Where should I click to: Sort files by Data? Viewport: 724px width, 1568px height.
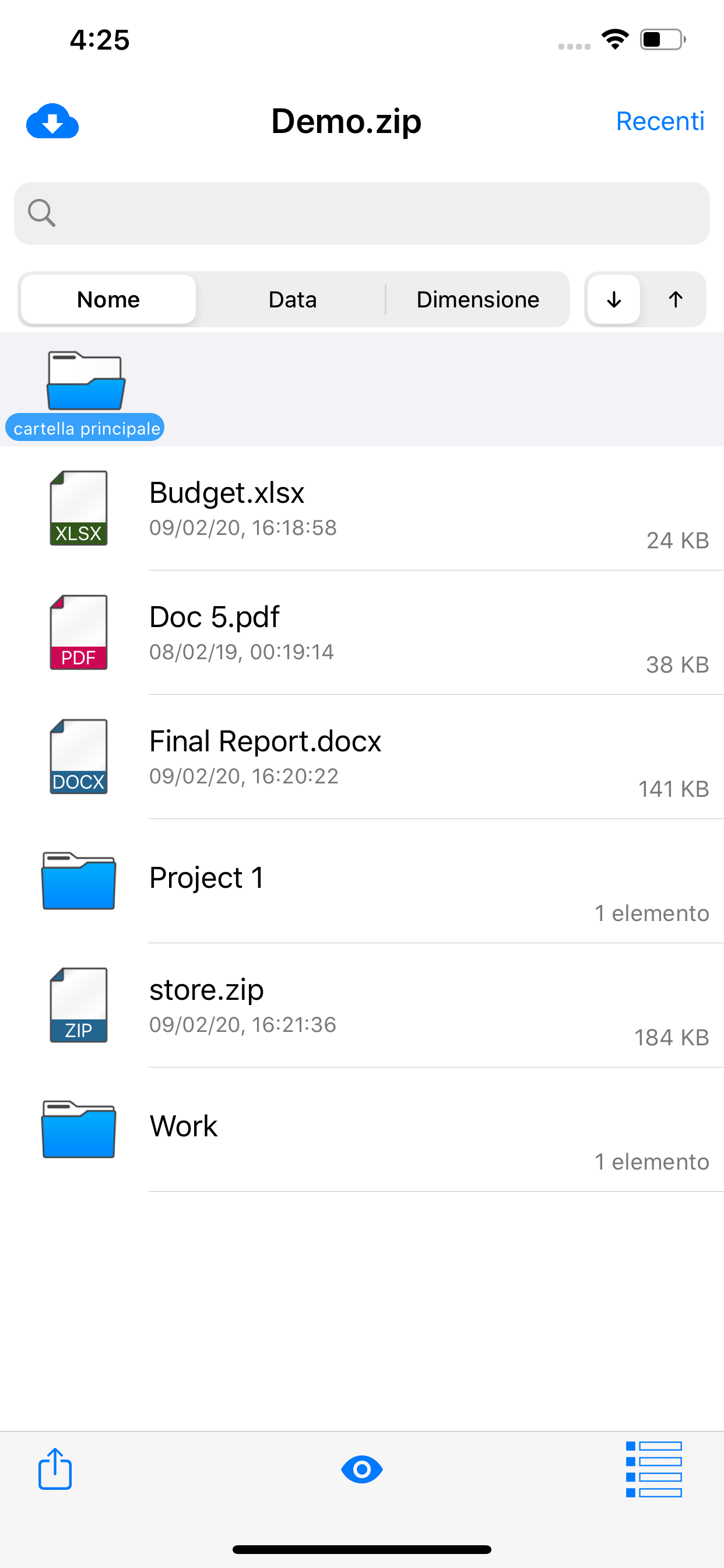tap(293, 299)
